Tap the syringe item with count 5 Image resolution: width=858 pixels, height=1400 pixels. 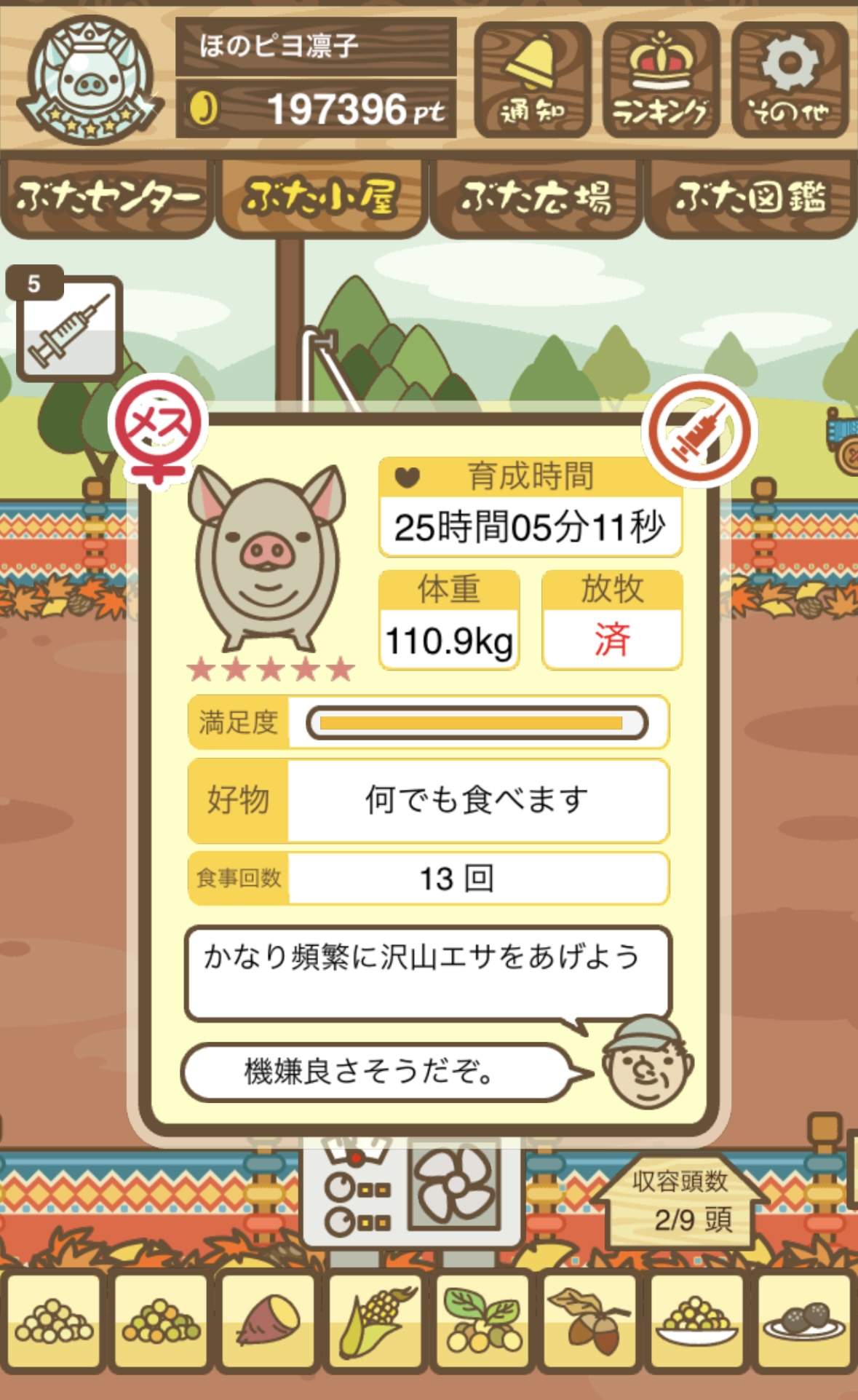pyautogui.click(x=69, y=328)
